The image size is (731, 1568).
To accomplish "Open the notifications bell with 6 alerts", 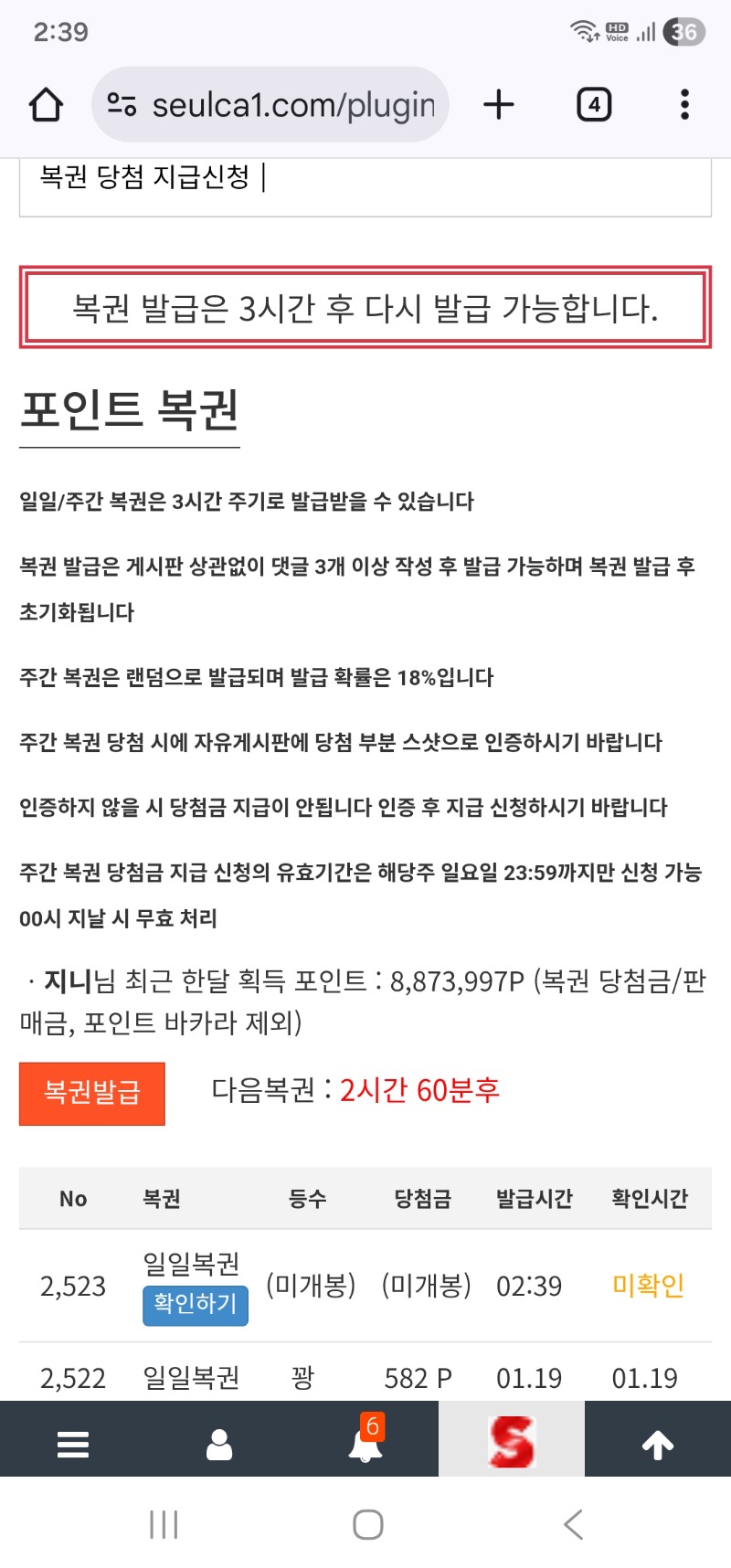I will point(365,1442).
